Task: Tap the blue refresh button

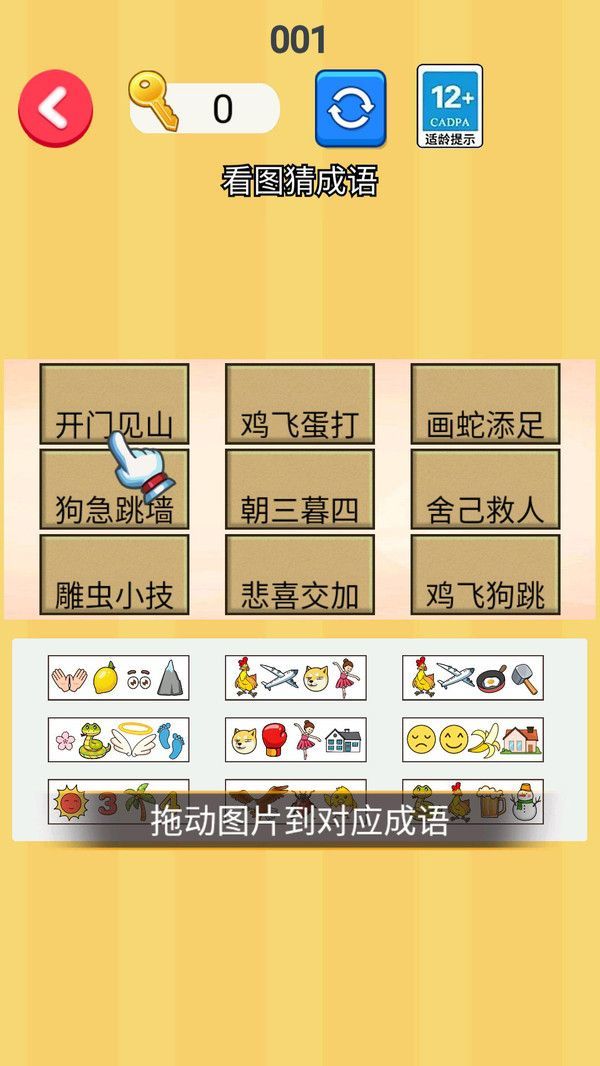Action: click(350, 108)
